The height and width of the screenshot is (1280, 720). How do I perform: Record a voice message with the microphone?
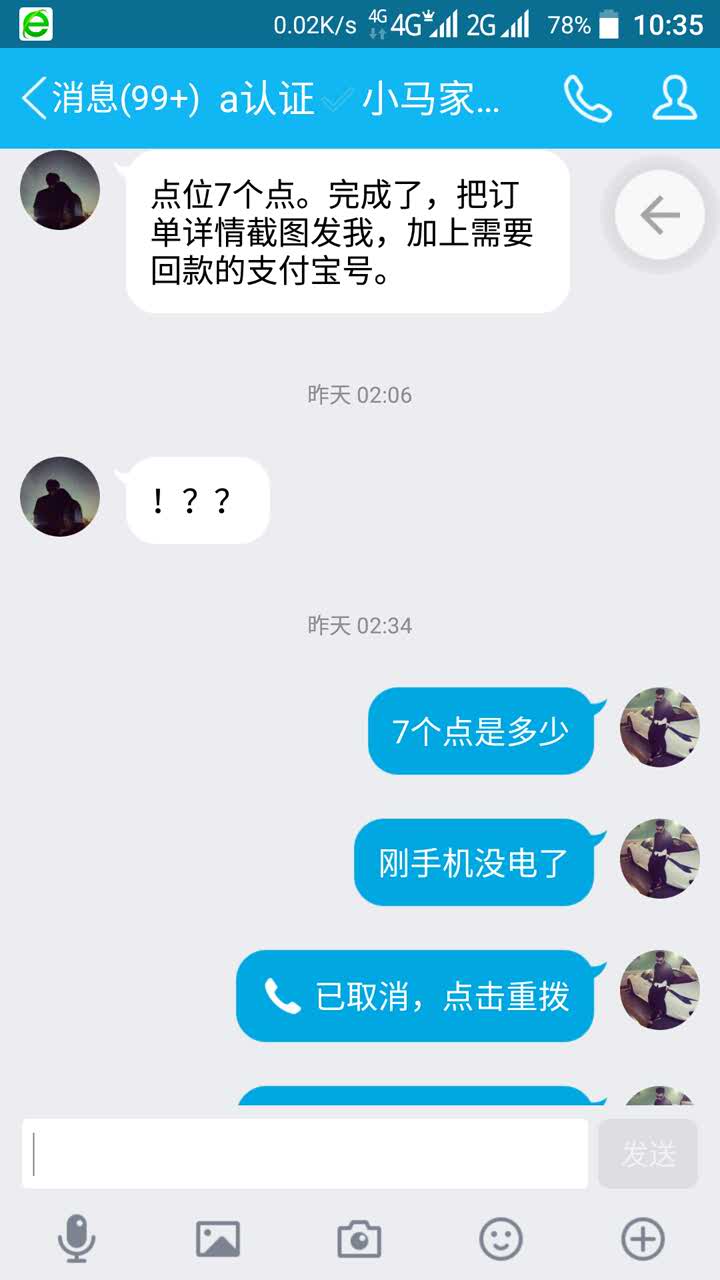coord(76,1240)
